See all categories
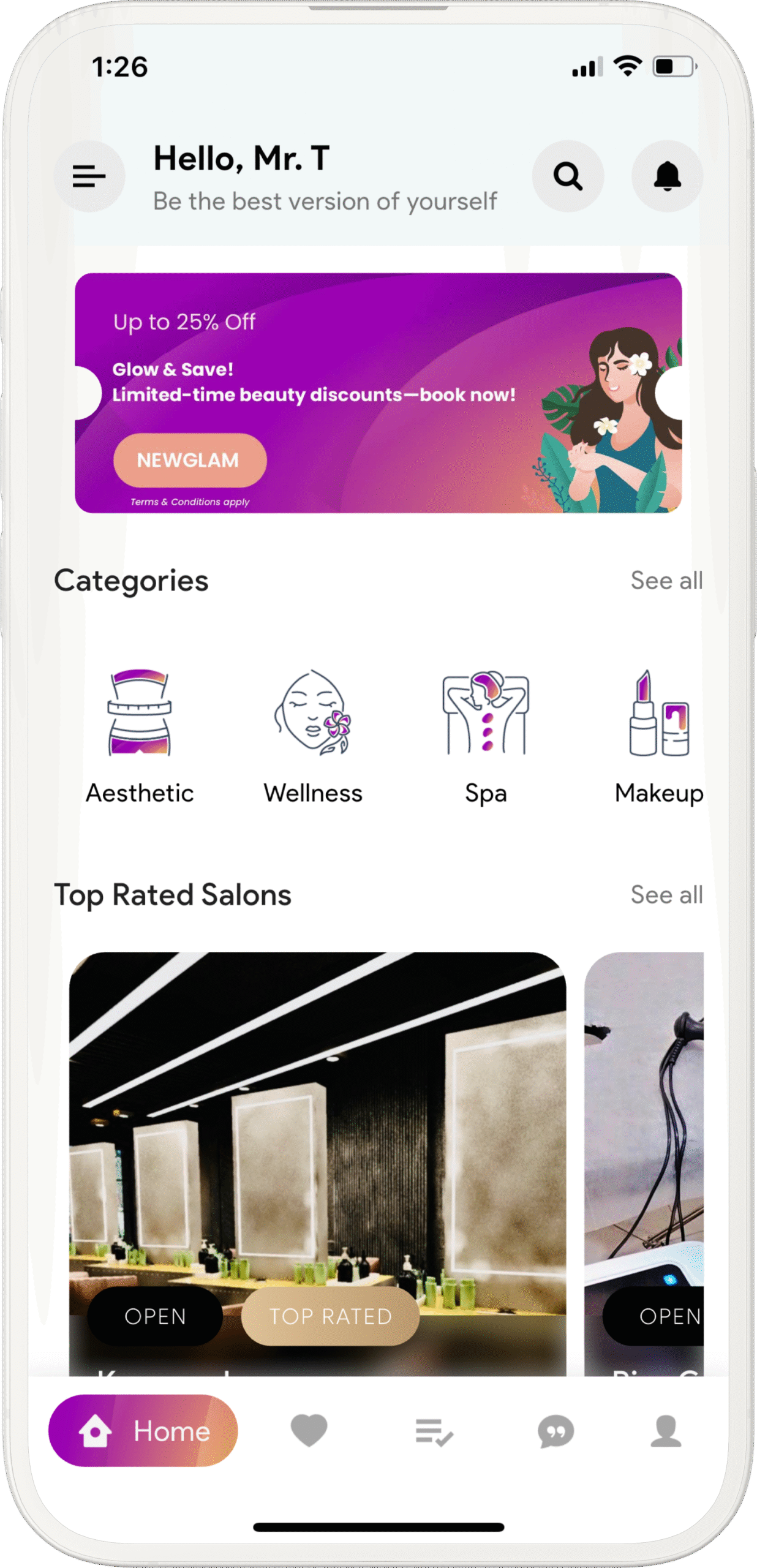 [666, 581]
